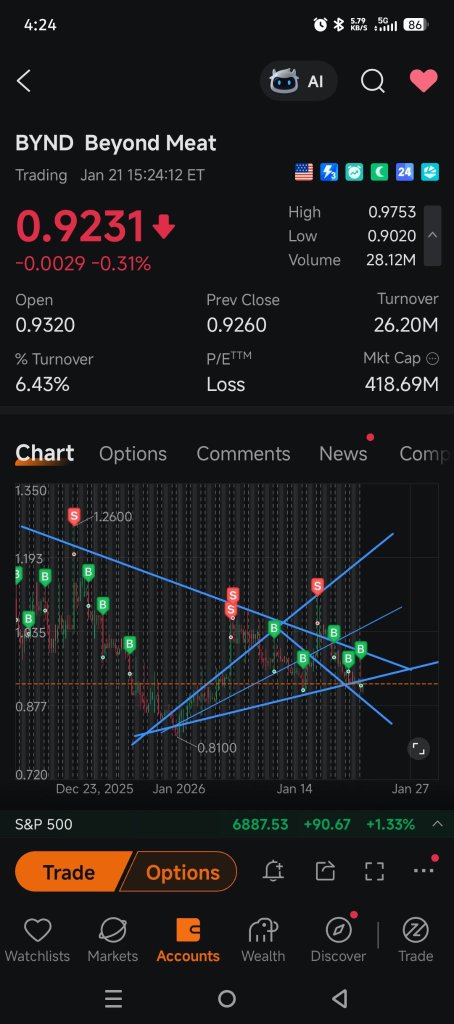454x1024 pixels.
Task: Open the search magnifier icon
Action: (x=372, y=81)
